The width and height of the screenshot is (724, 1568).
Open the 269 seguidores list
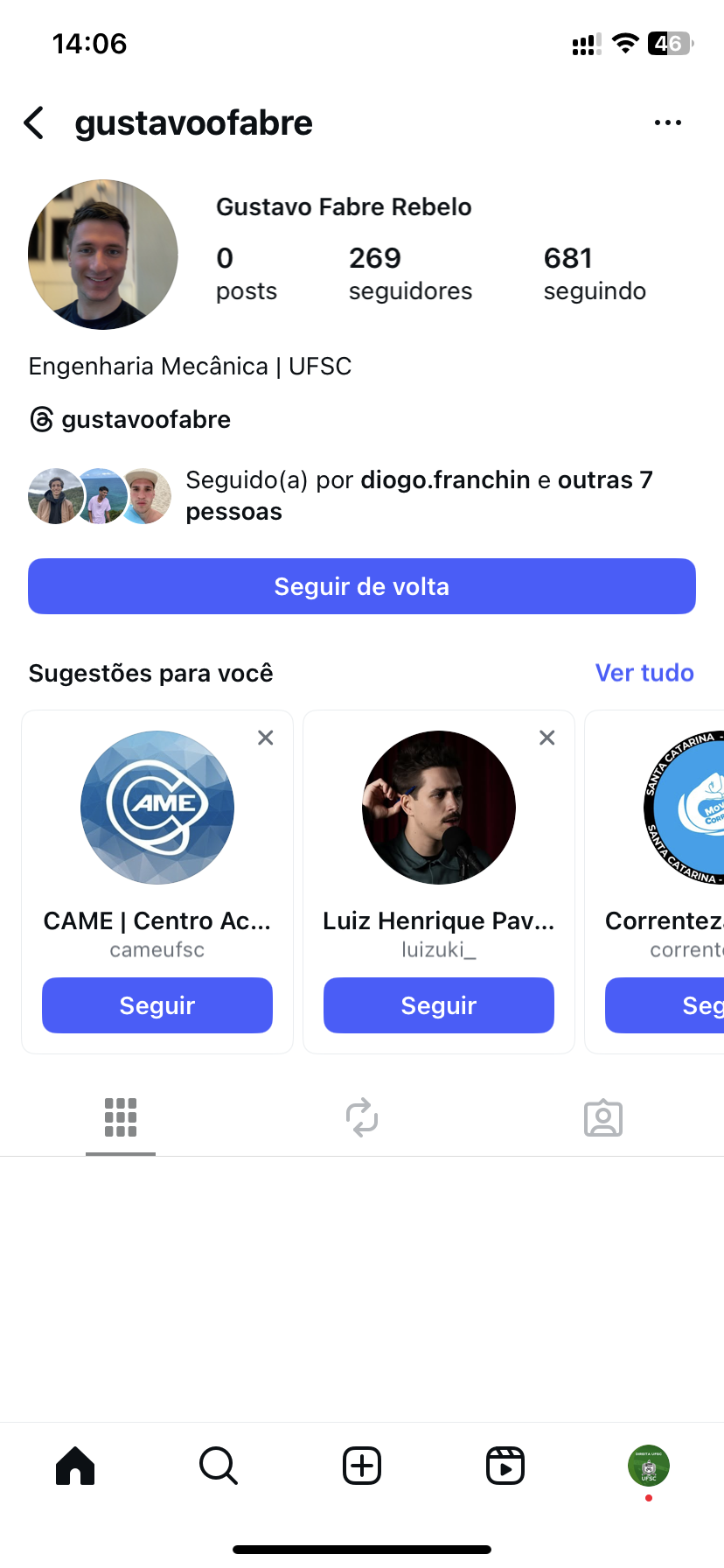click(x=409, y=273)
